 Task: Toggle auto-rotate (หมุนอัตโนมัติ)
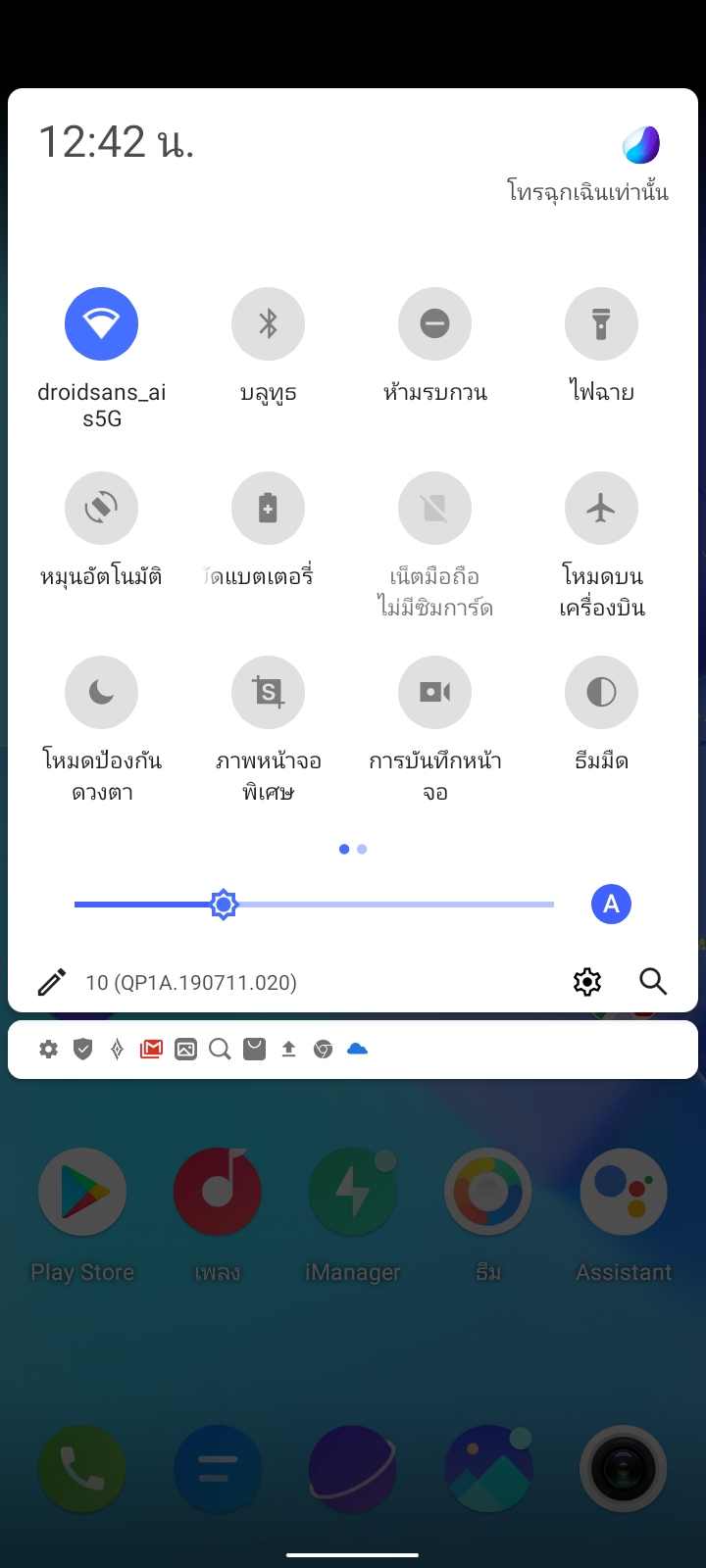101,508
